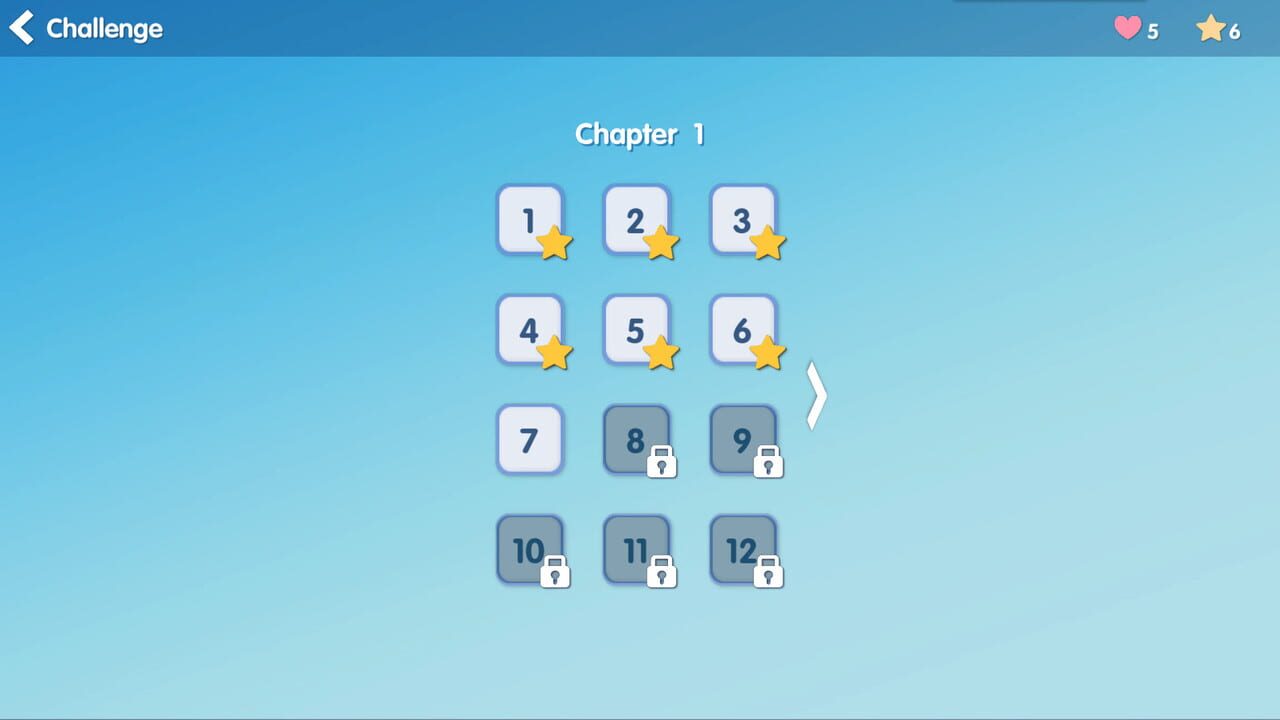Viewport: 1280px width, 720px height.
Task: Tap locked level 8
Action: point(636,440)
